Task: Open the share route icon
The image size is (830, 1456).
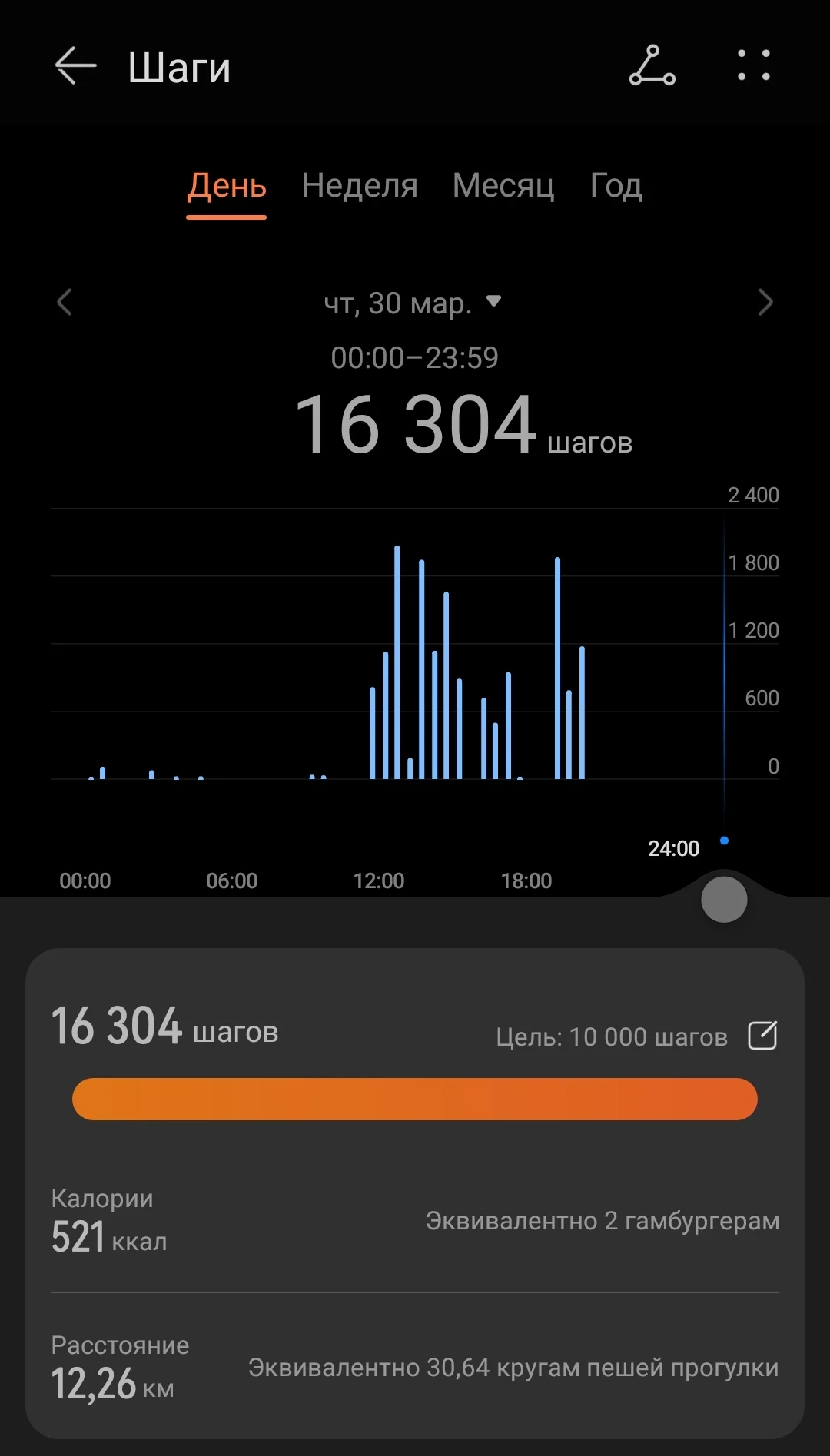Action: pos(652,66)
